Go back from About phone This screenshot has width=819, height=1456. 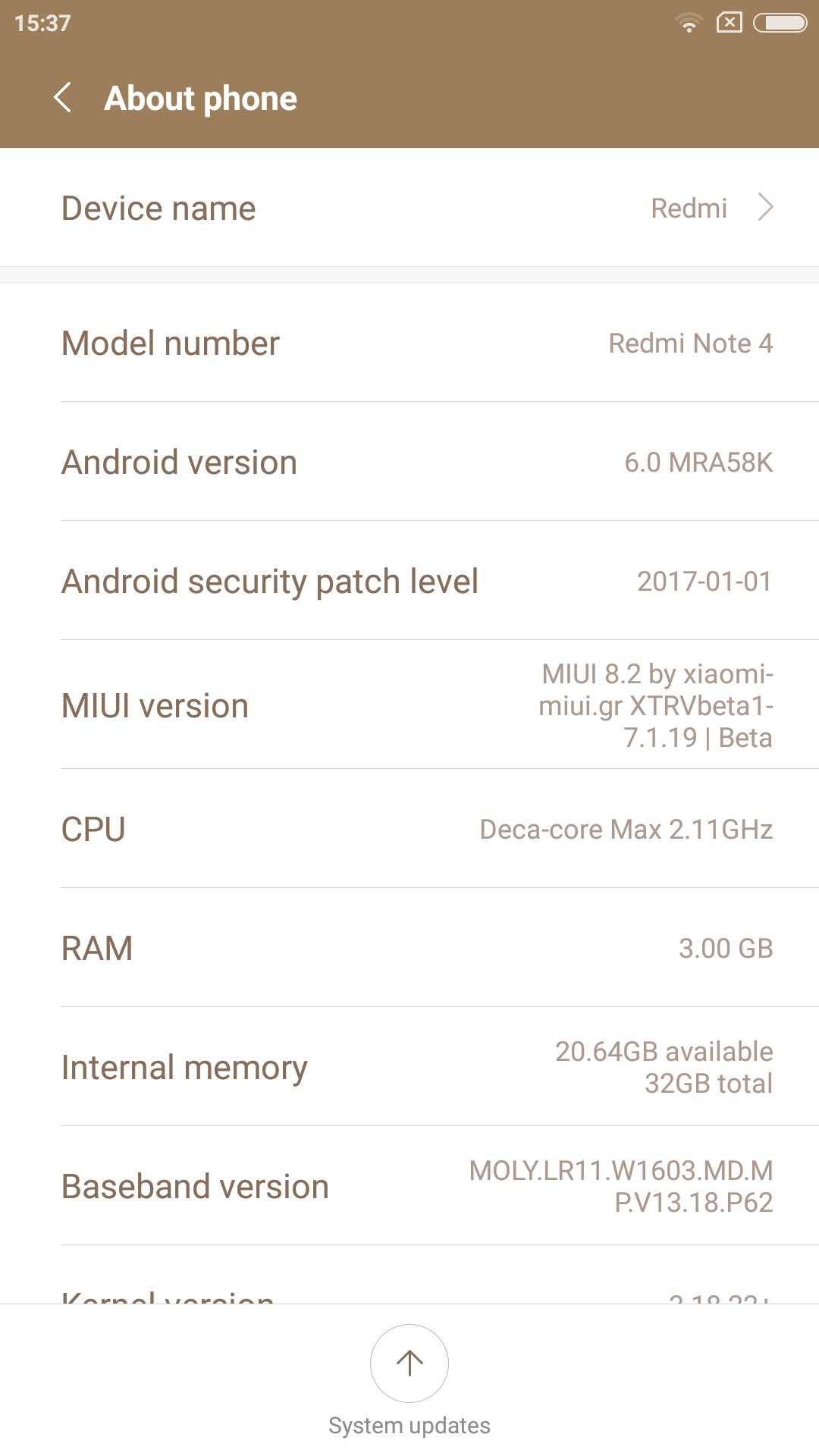click(64, 98)
